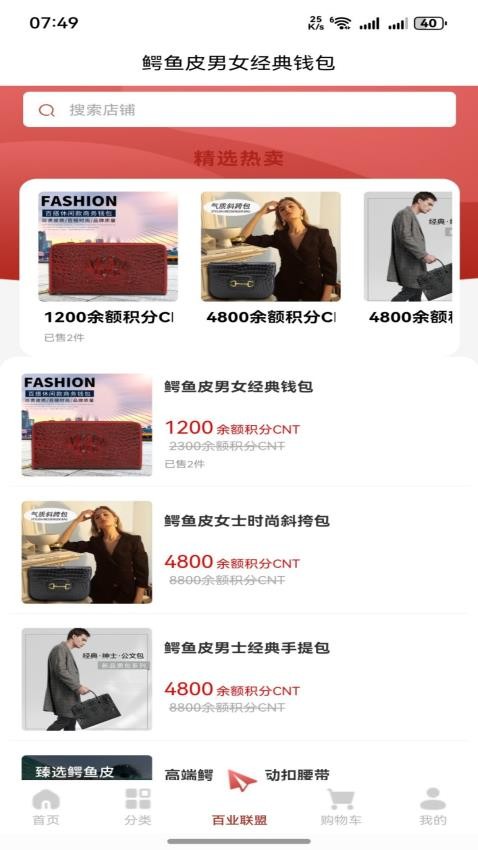The image size is (478, 850).
Task: Go to the 首页 home tab
Action: 46,808
